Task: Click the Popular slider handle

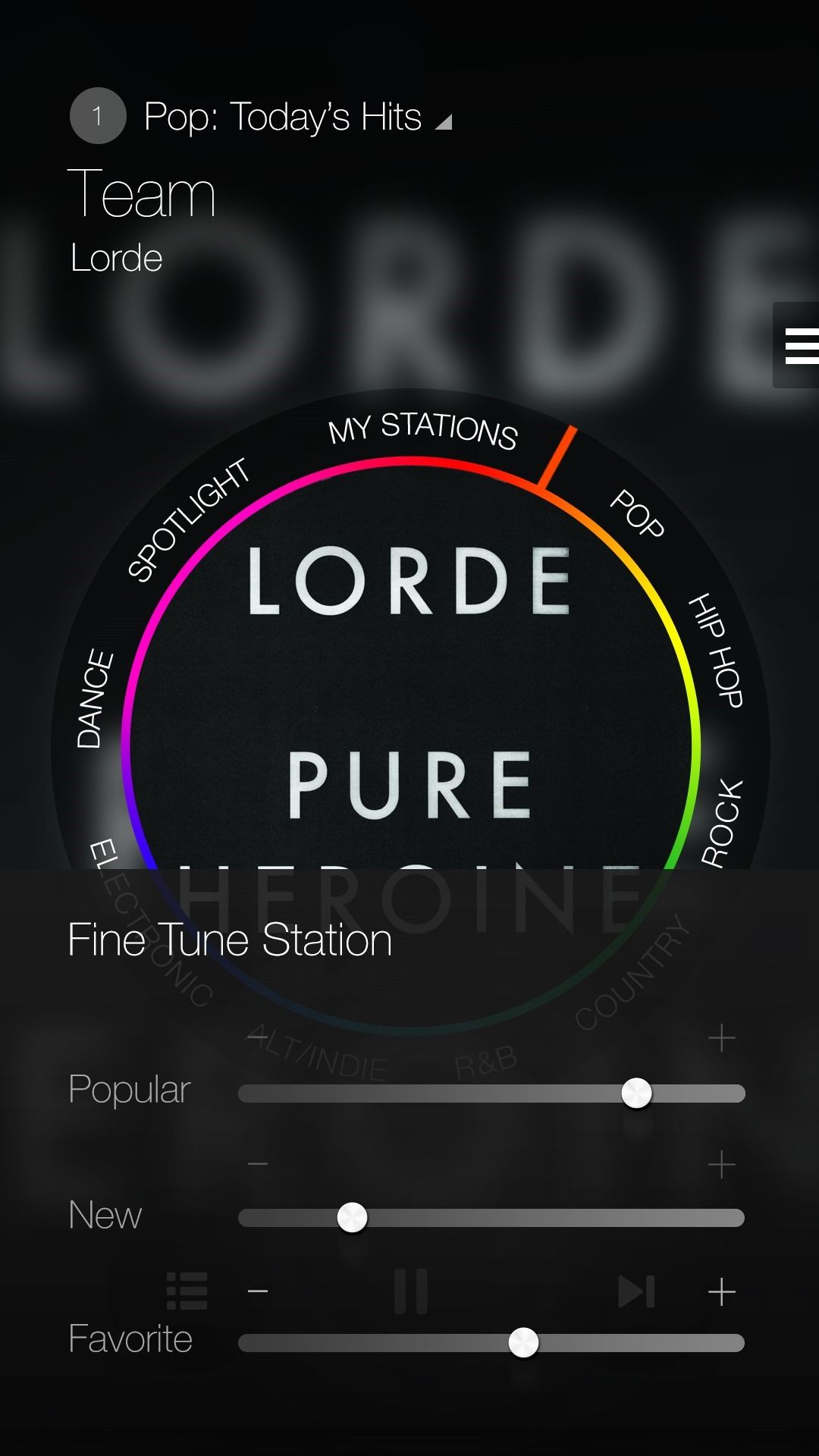Action: (637, 1094)
